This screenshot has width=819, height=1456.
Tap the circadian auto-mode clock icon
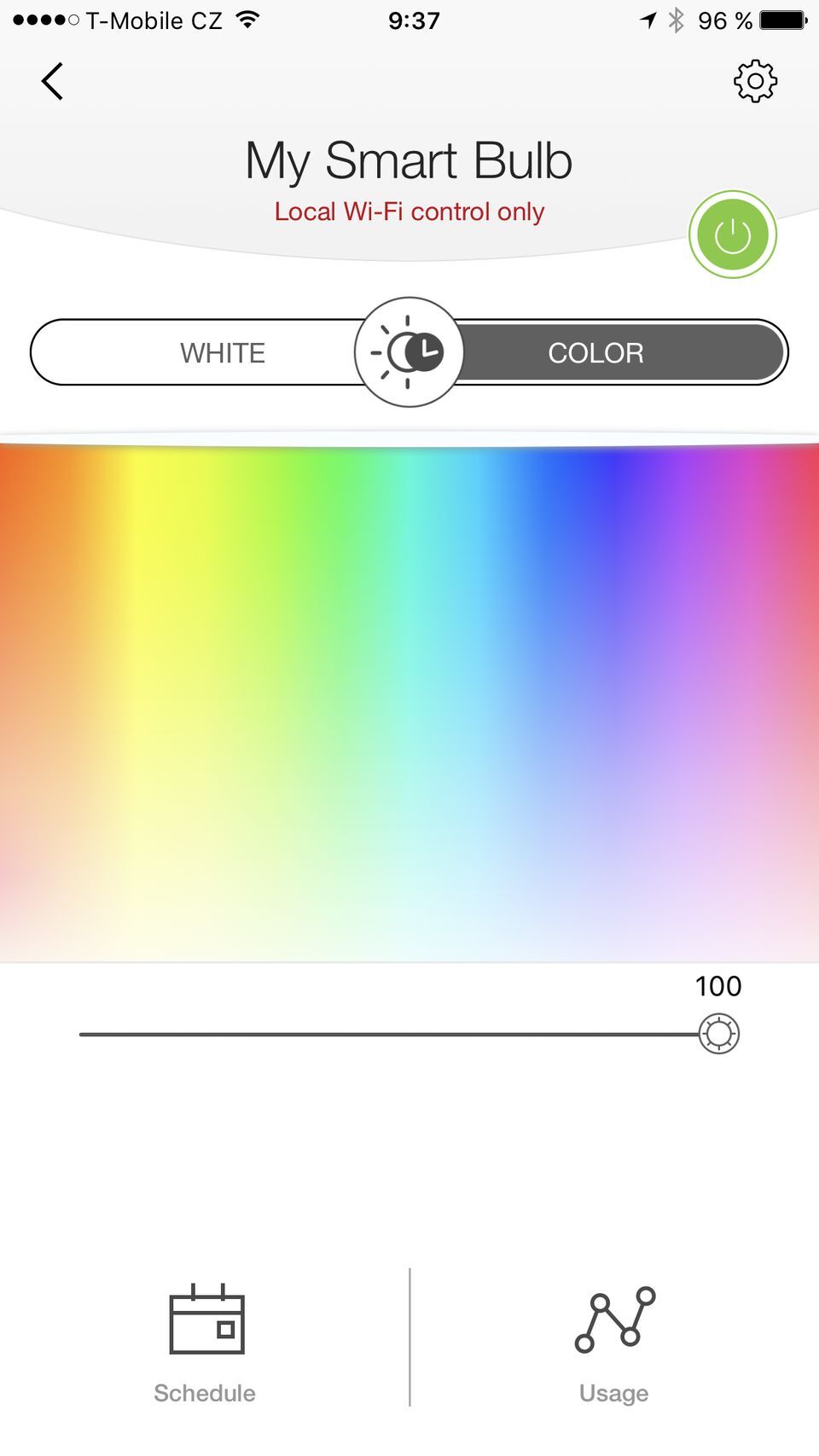coord(409,351)
